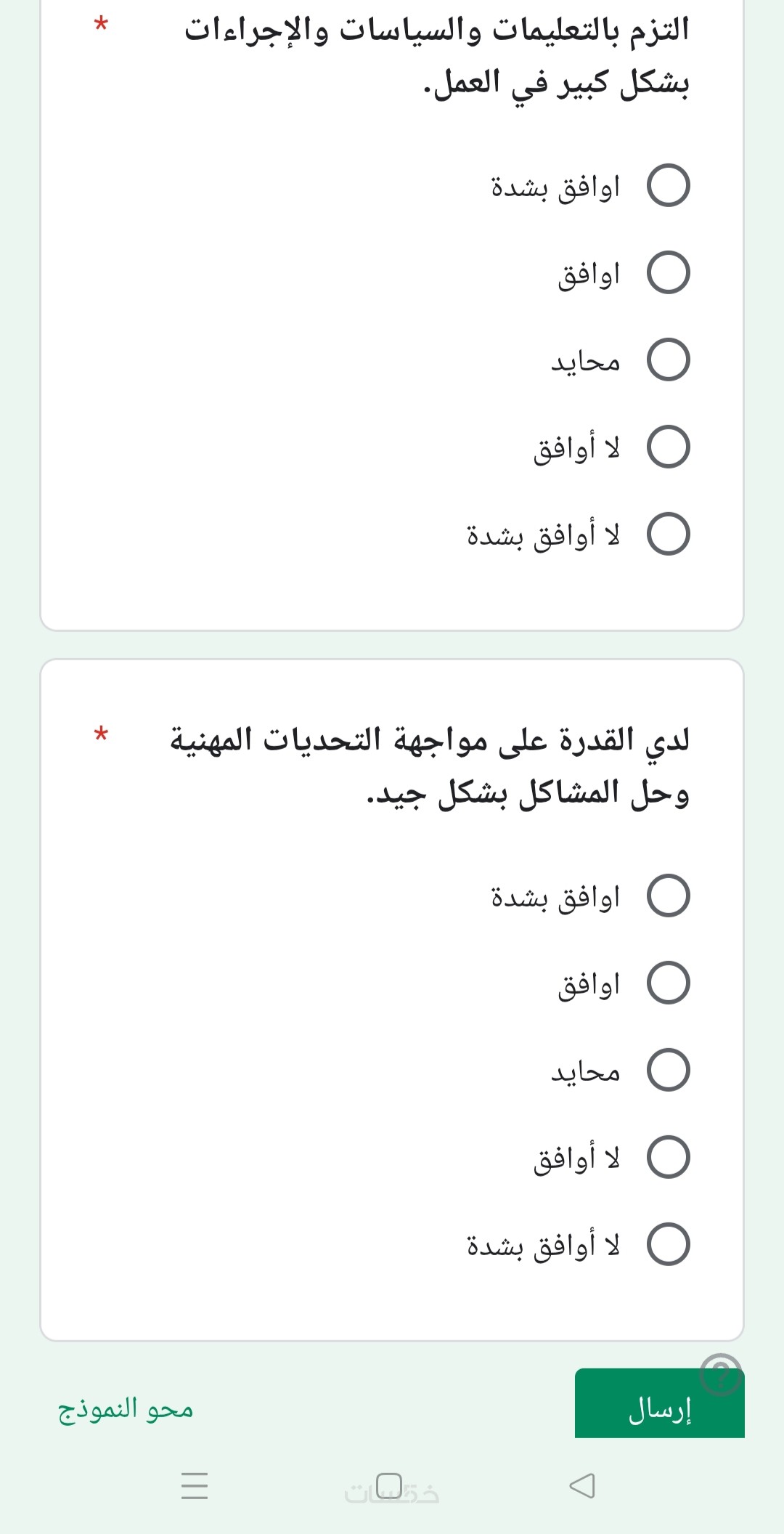784x1534 pixels.
Task: Mark 'لا أوافق' for the مواجهة التحديات question
Action: click(x=668, y=1158)
